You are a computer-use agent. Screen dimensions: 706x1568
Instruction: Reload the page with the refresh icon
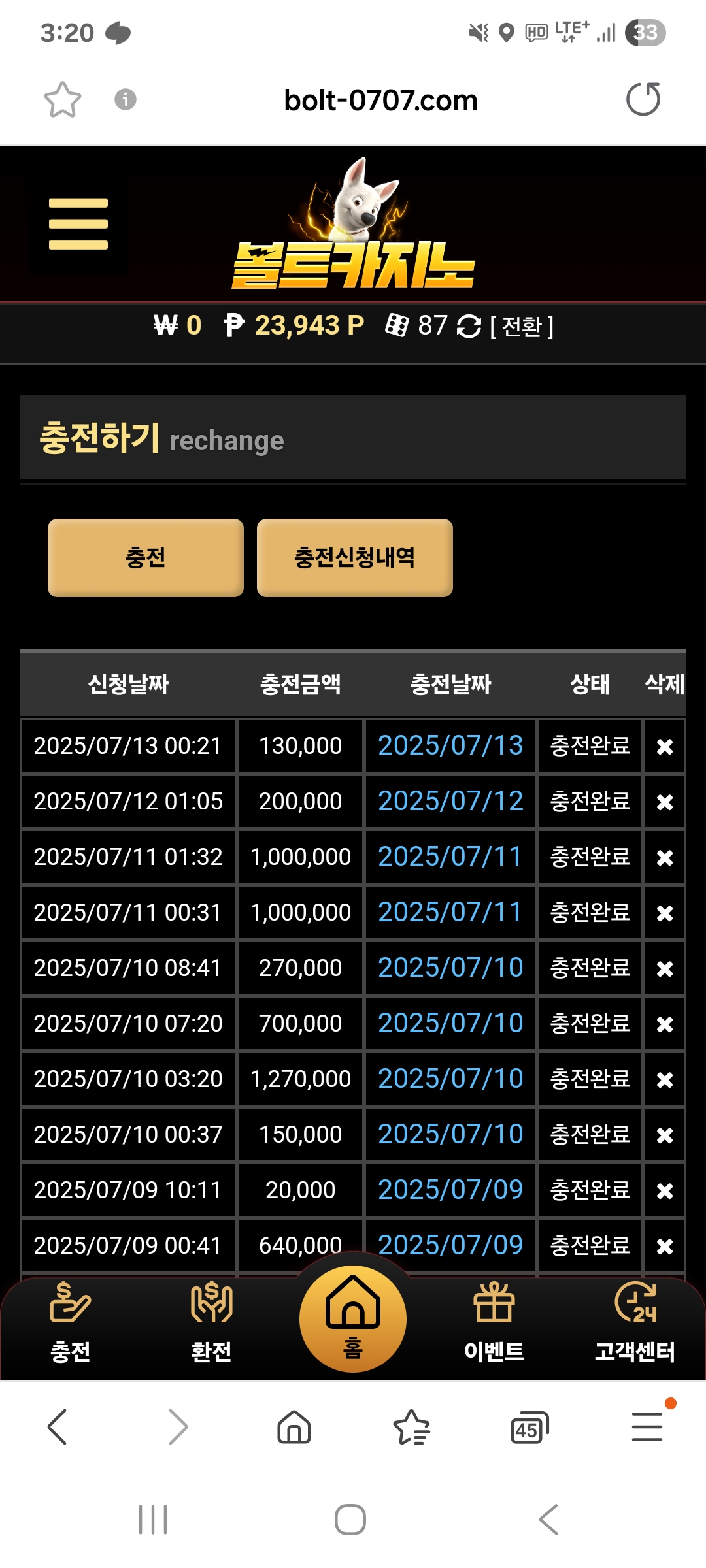pos(643,99)
